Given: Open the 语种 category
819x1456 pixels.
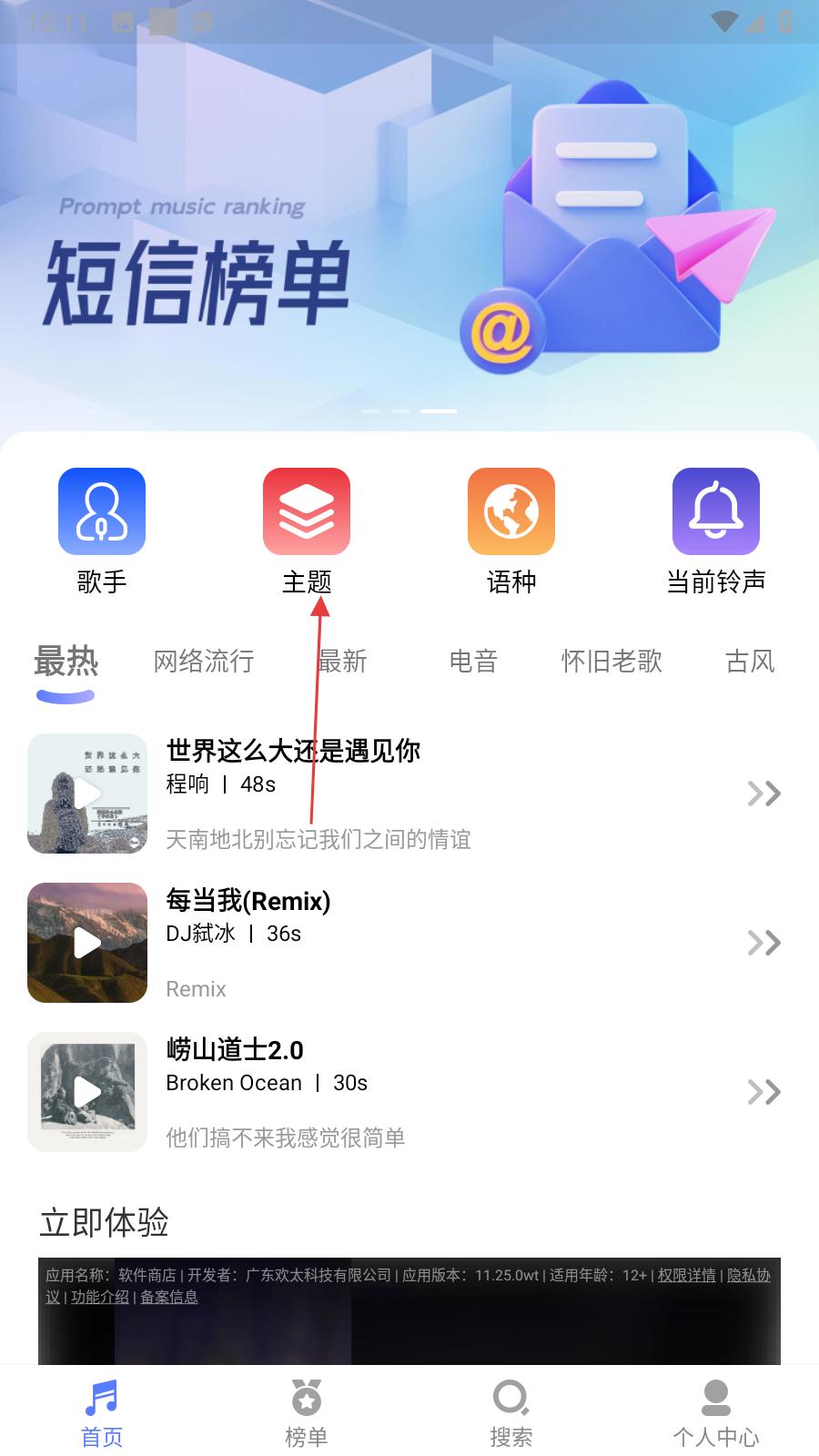Looking at the screenshot, I should pyautogui.click(x=511, y=511).
